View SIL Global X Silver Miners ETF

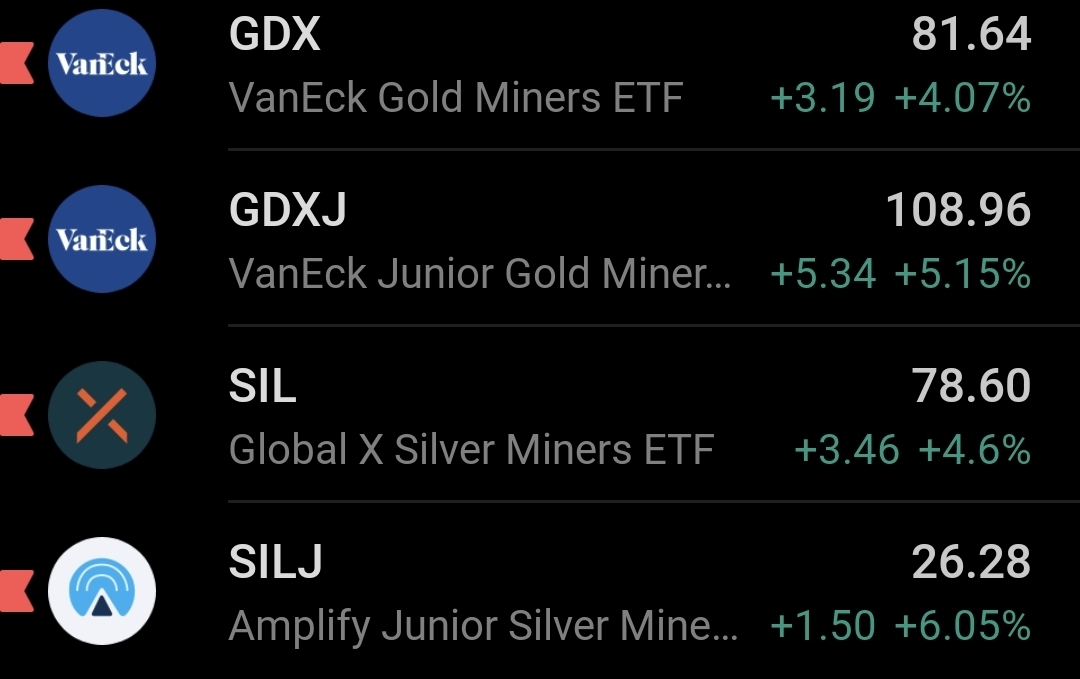click(x=540, y=417)
